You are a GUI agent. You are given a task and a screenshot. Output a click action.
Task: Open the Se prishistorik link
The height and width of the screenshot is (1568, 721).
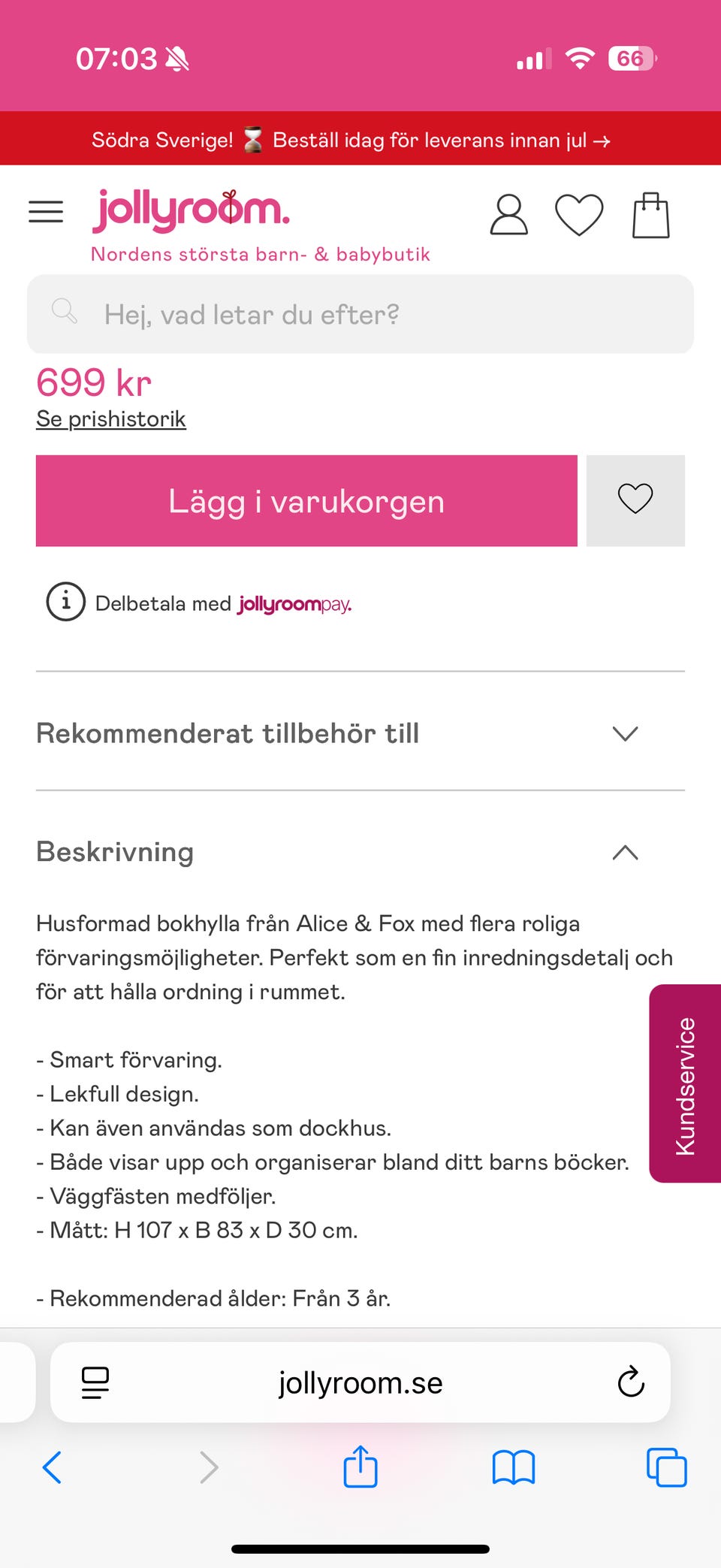(111, 418)
